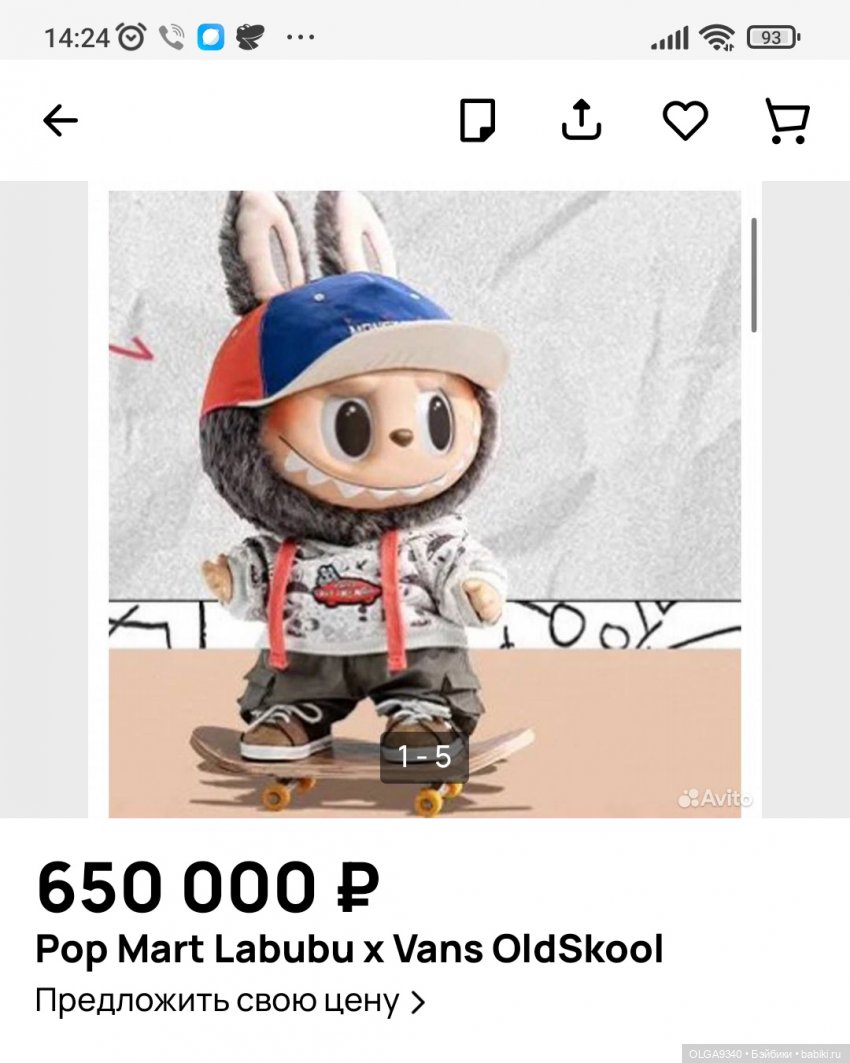Add listing to favorites with heart

pos(685,121)
